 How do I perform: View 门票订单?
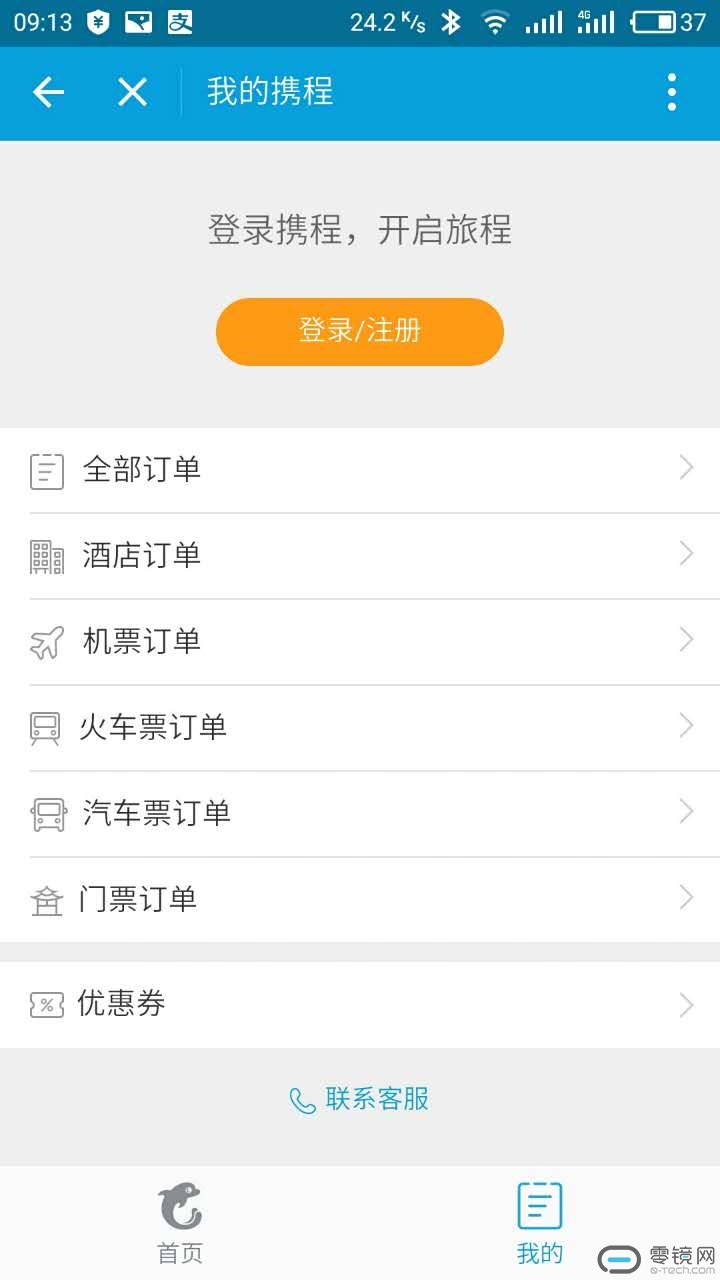tap(360, 900)
